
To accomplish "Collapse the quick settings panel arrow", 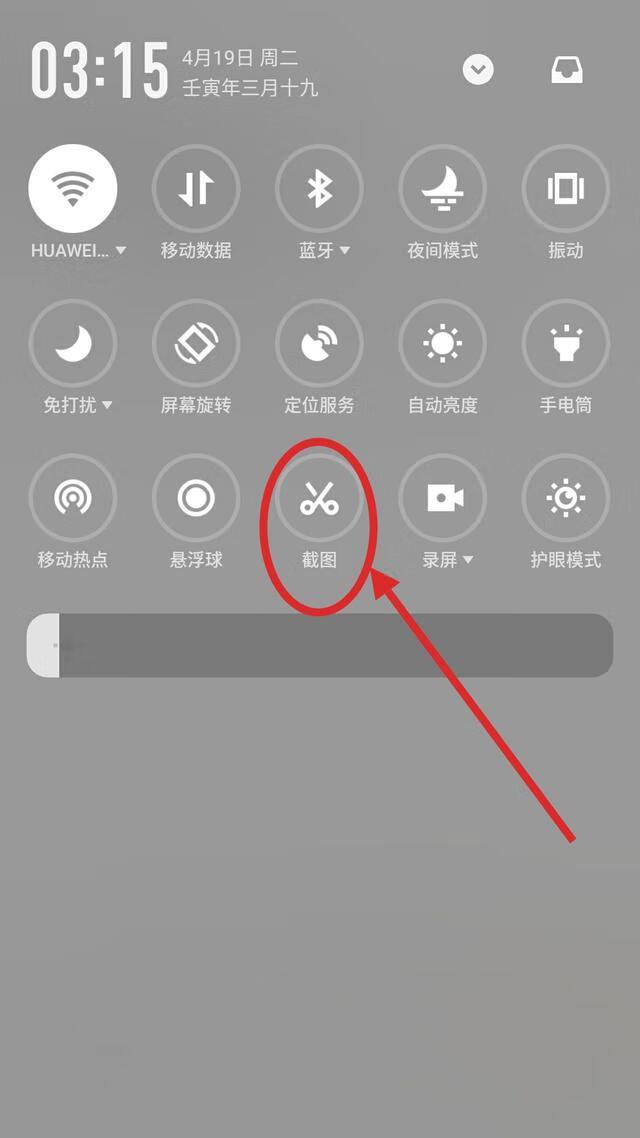I will tap(478, 70).
